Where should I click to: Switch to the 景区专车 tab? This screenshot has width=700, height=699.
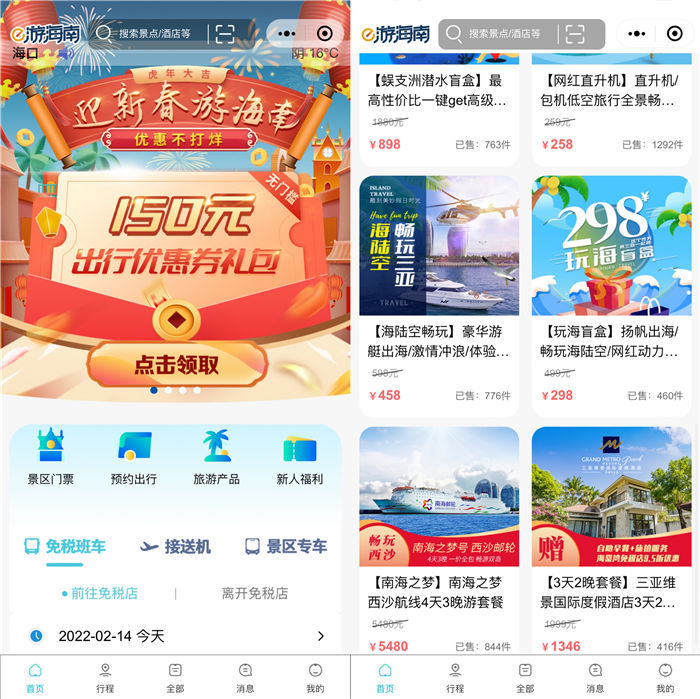285,546
